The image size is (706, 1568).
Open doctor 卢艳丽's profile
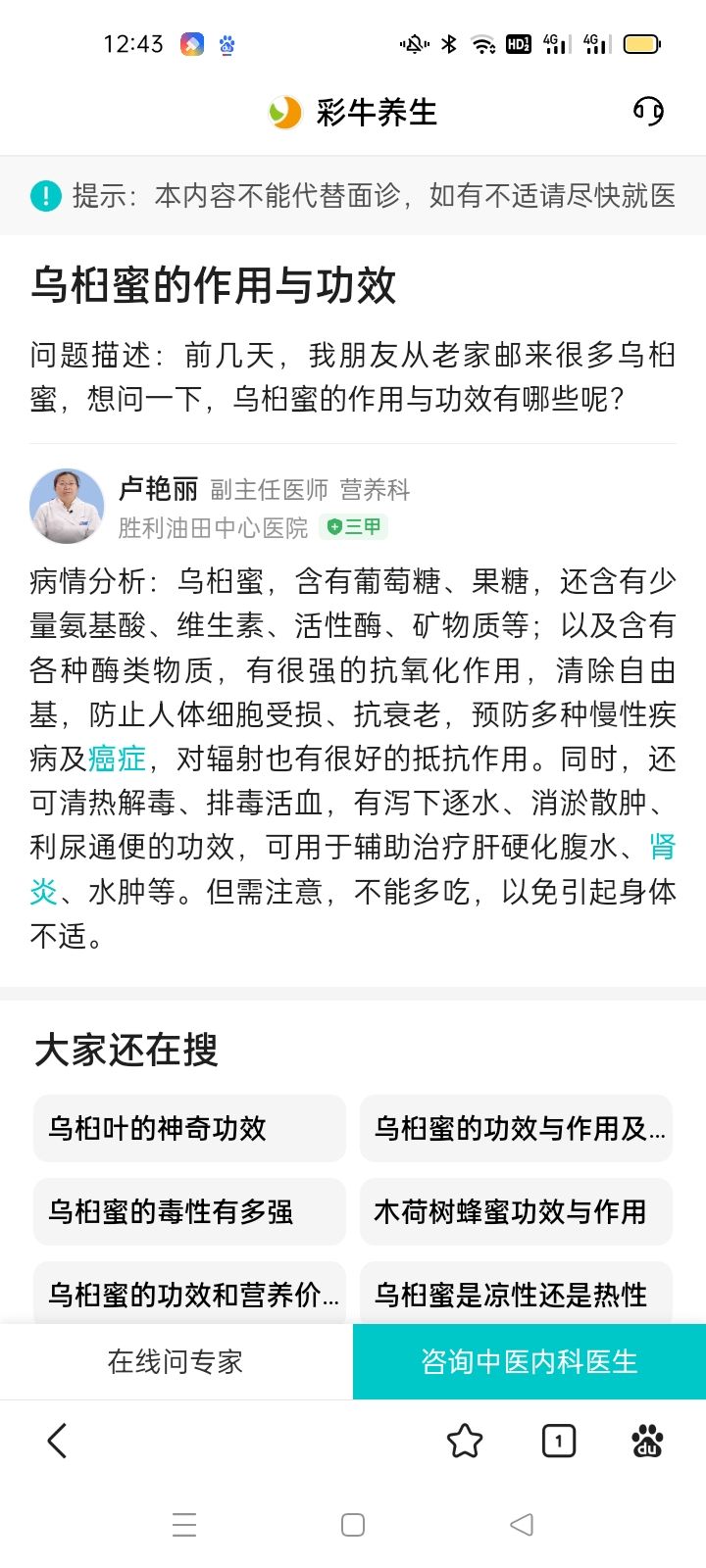pyautogui.click(x=158, y=489)
